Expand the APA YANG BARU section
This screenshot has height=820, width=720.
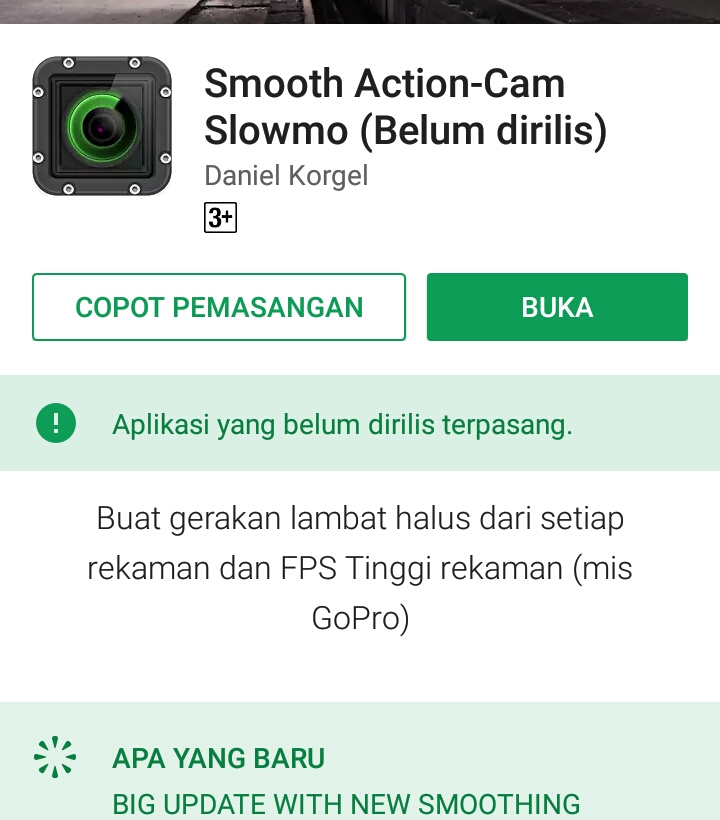219,759
